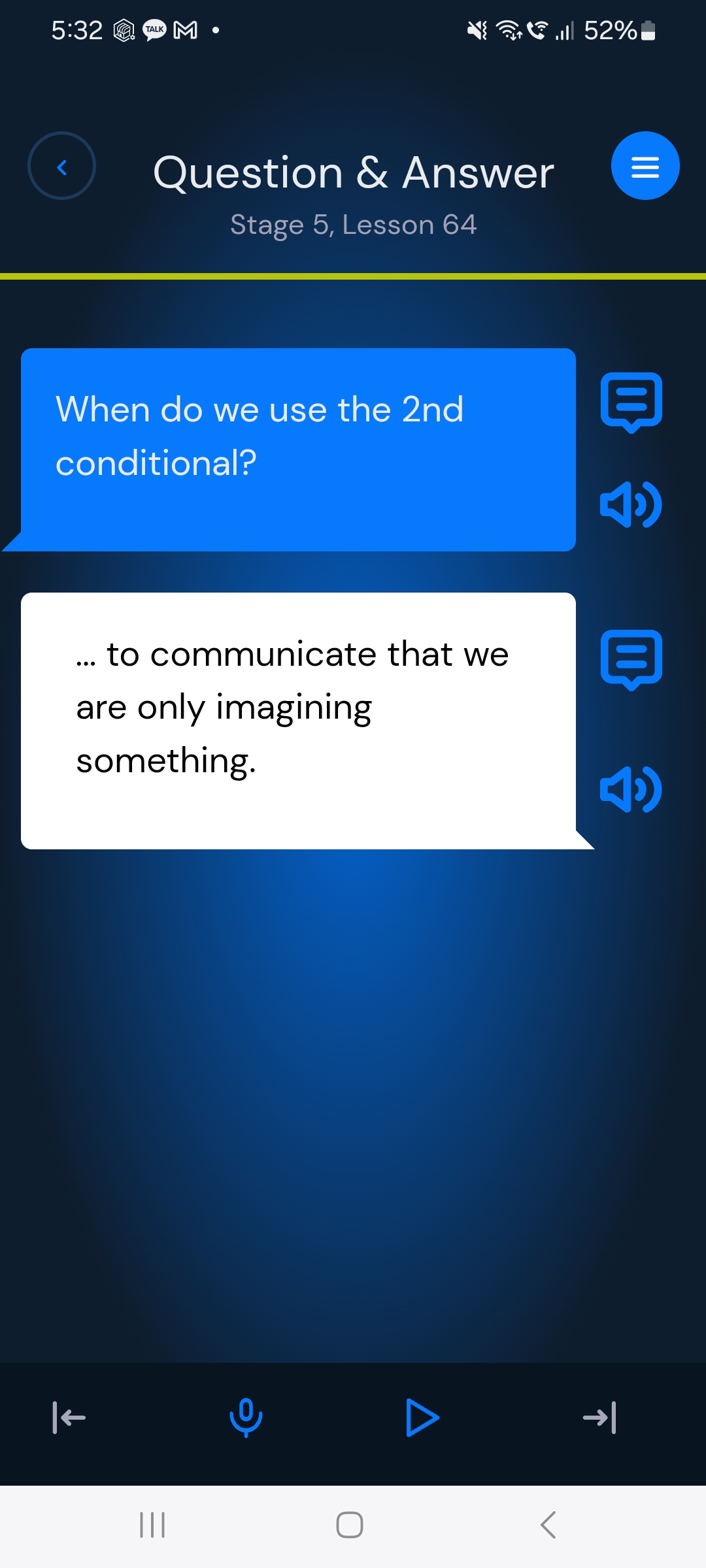Image resolution: width=706 pixels, height=1568 pixels.
Task: Start lesson playback with play button
Action: coord(422,1418)
